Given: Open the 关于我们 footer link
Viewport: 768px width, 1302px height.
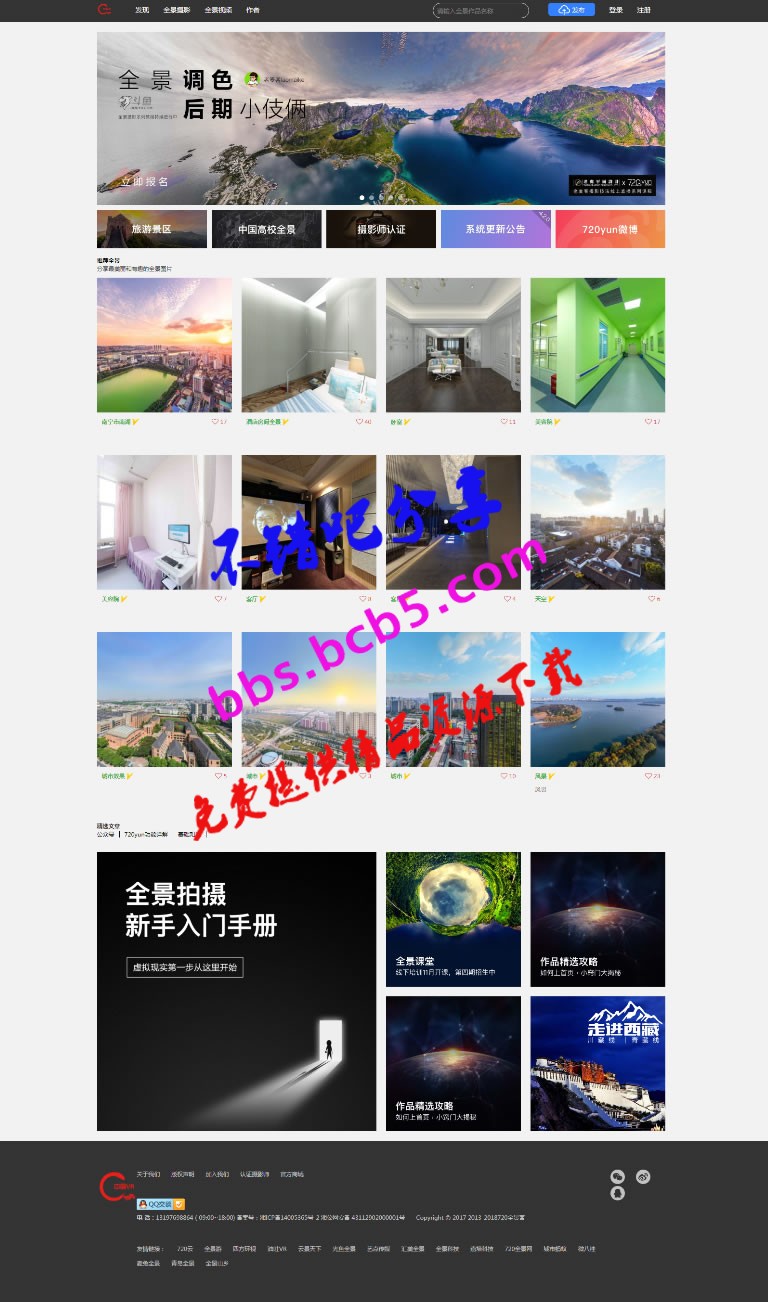Looking at the screenshot, I should 149,1174.
